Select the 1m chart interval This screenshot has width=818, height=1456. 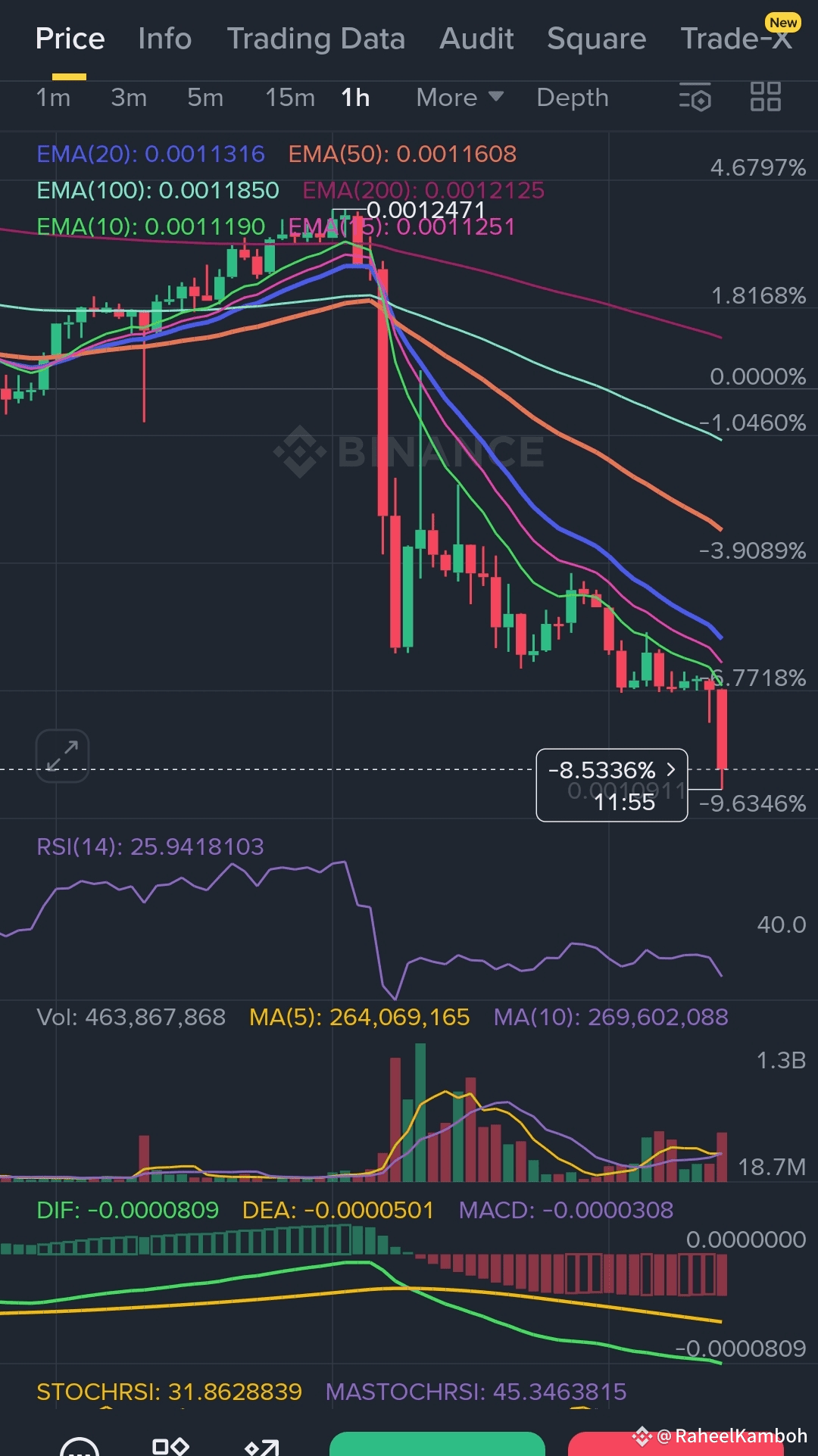[53, 98]
